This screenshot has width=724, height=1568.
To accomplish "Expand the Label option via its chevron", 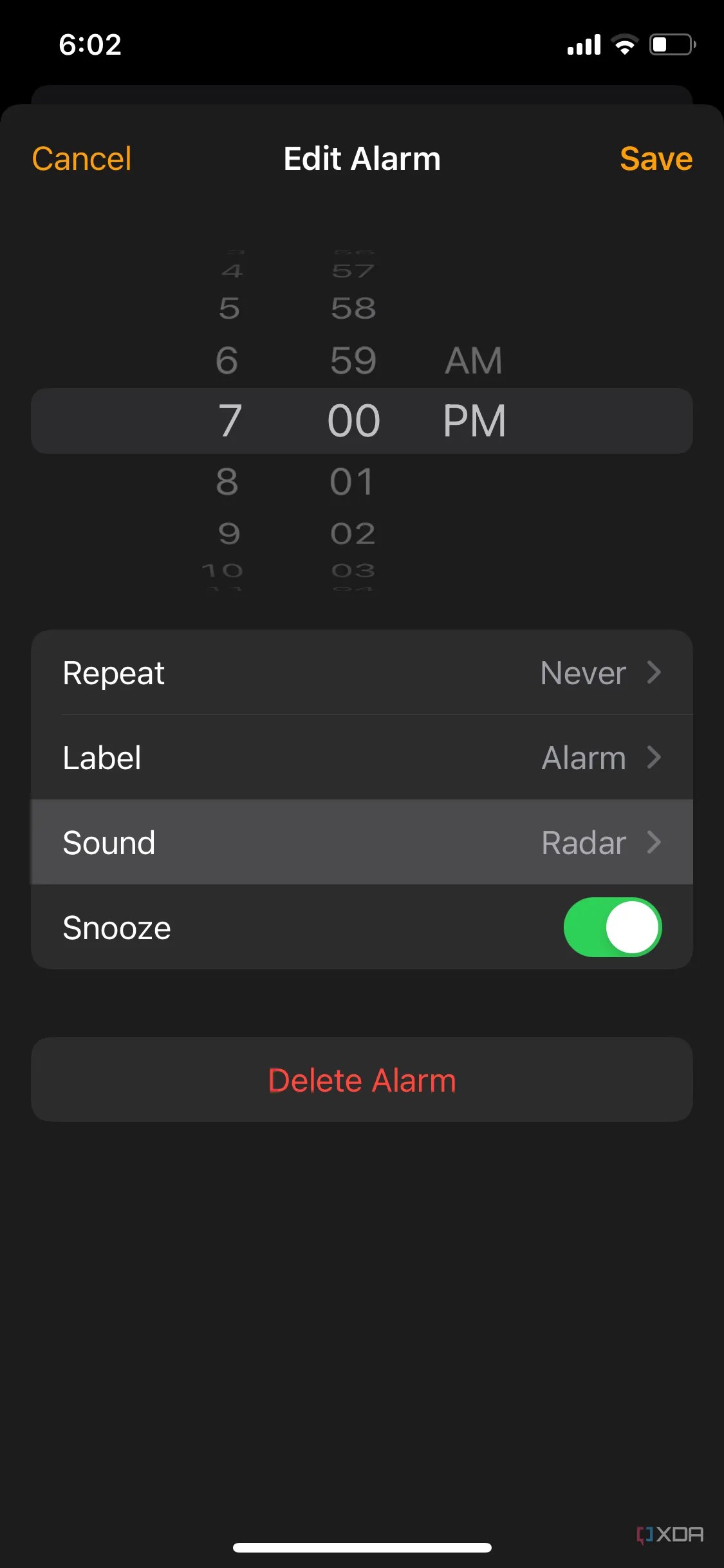I will [x=654, y=758].
